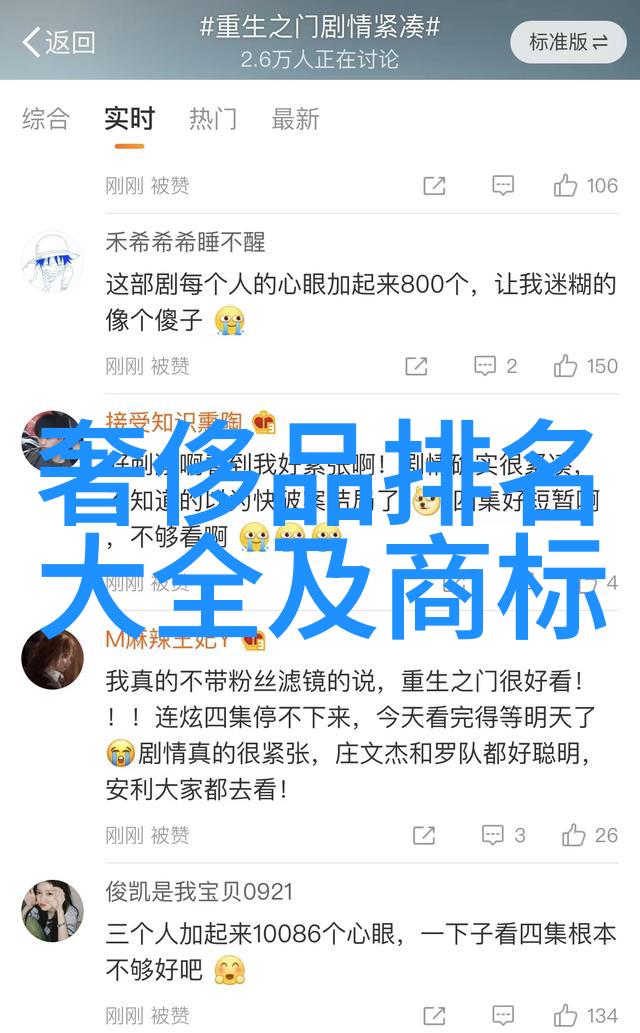Go back using the 返回 arrow

click(58, 42)
